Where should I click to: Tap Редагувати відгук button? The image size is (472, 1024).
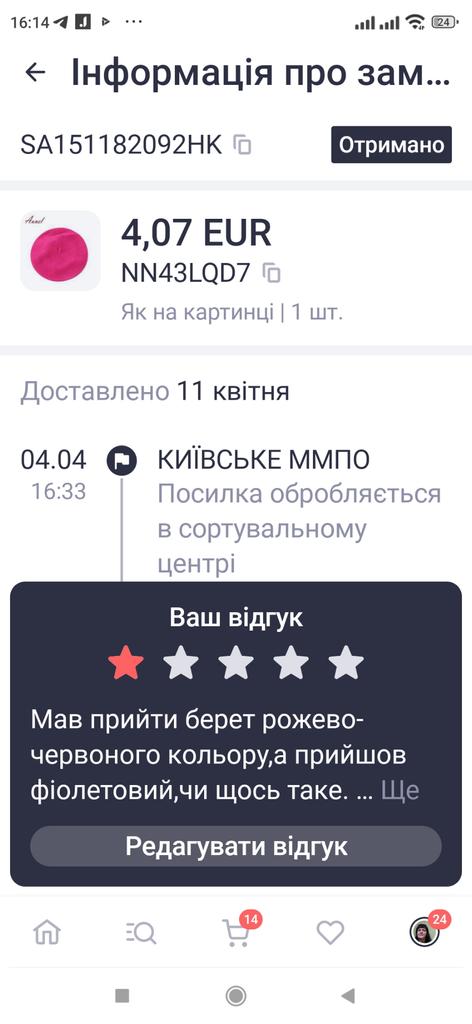pyautogui.click(x=236, y=846)
